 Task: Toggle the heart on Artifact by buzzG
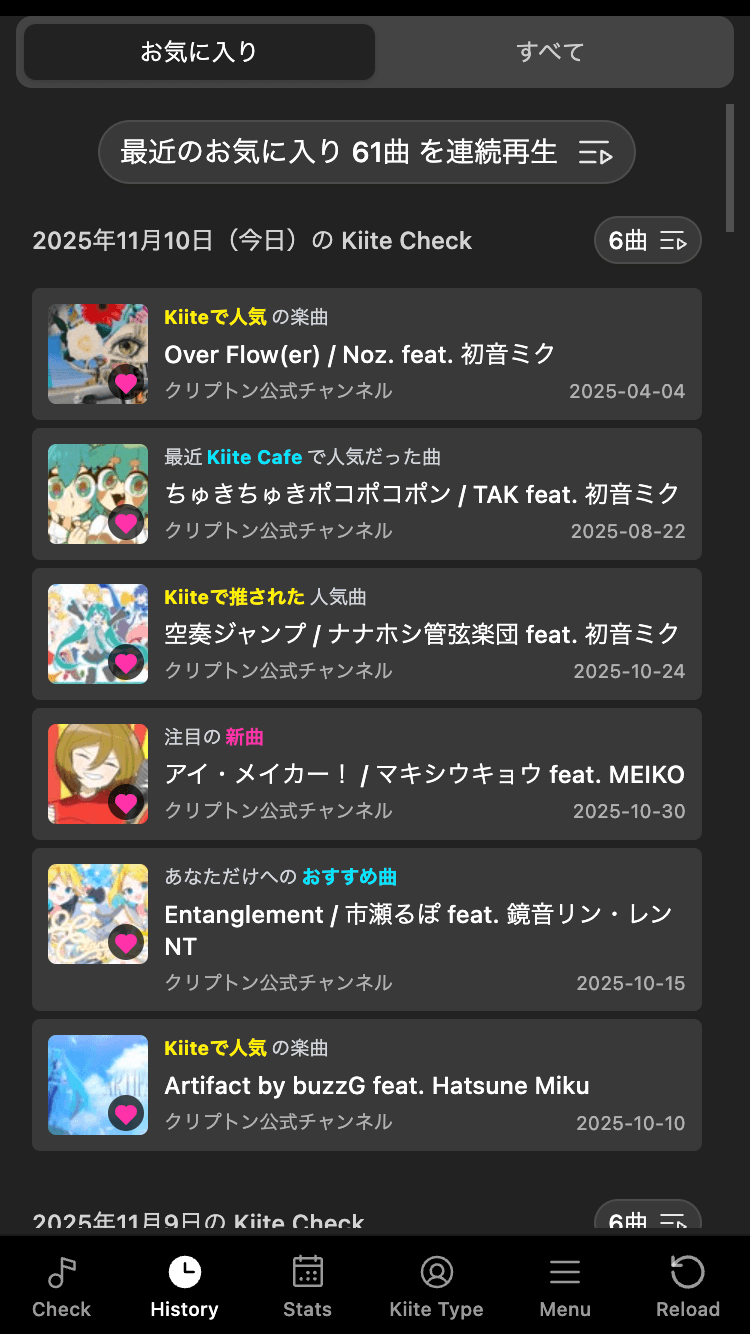[125, 1114]
